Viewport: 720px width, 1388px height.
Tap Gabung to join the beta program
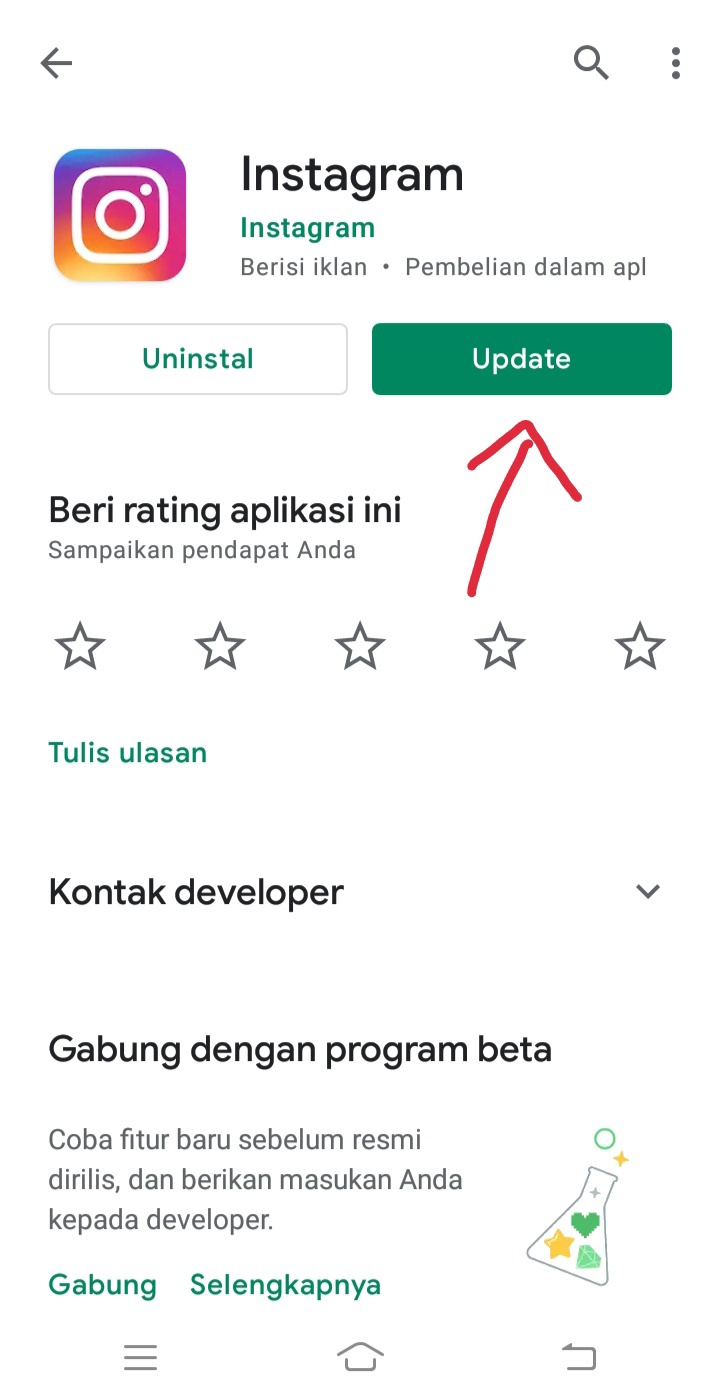click(x=102, y=1284)
